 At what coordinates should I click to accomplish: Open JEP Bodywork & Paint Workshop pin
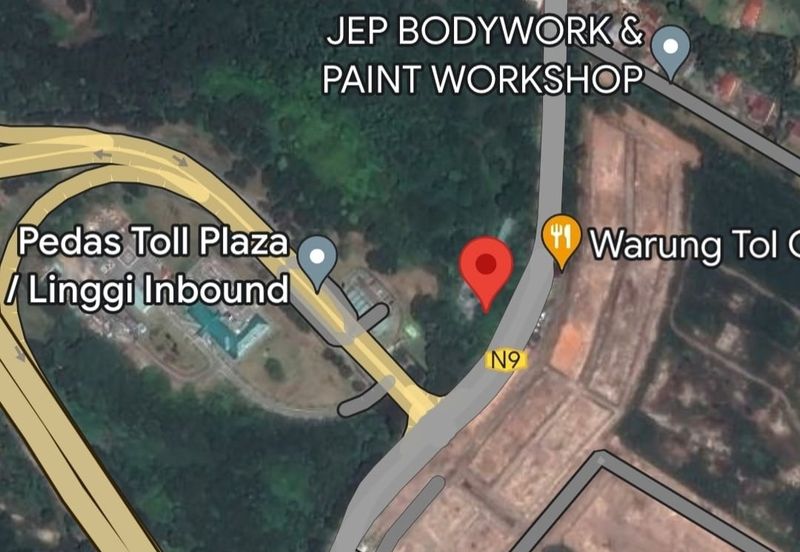click(672, 48)
